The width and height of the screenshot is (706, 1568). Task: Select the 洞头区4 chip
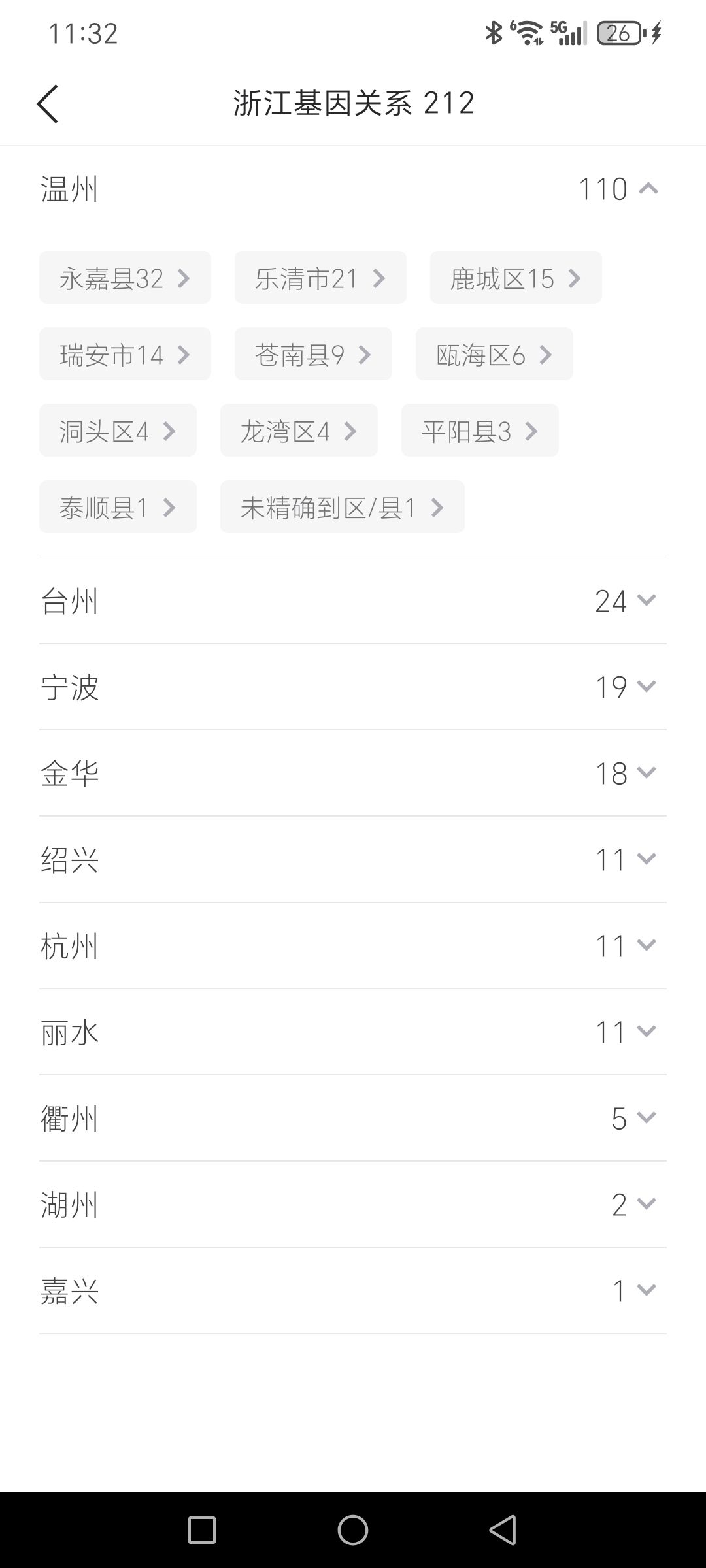[118, 431]
